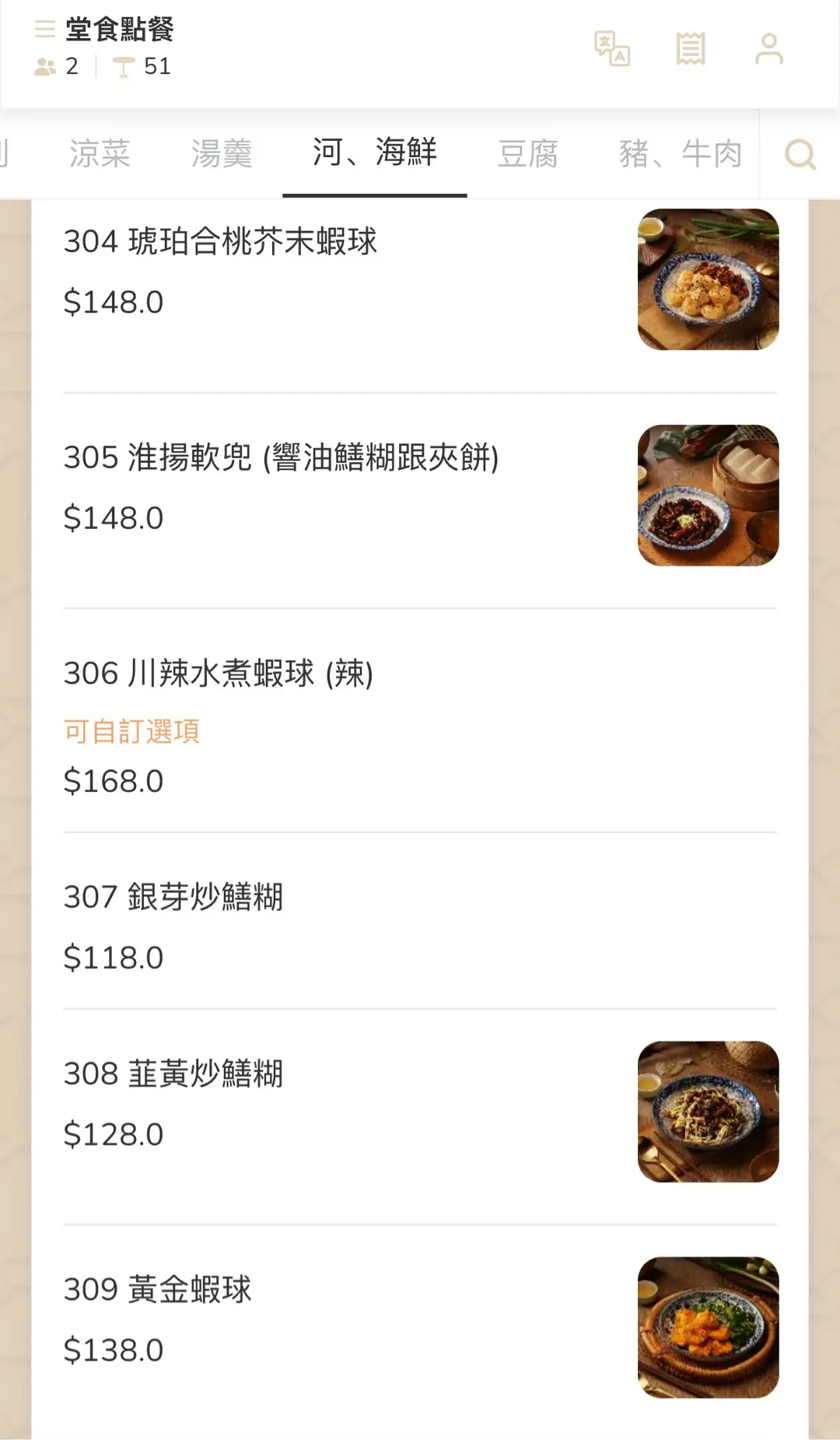Tap the search magnifier icon
Viewport: 840px width, 1440px height.
click(x=800, y=154)
